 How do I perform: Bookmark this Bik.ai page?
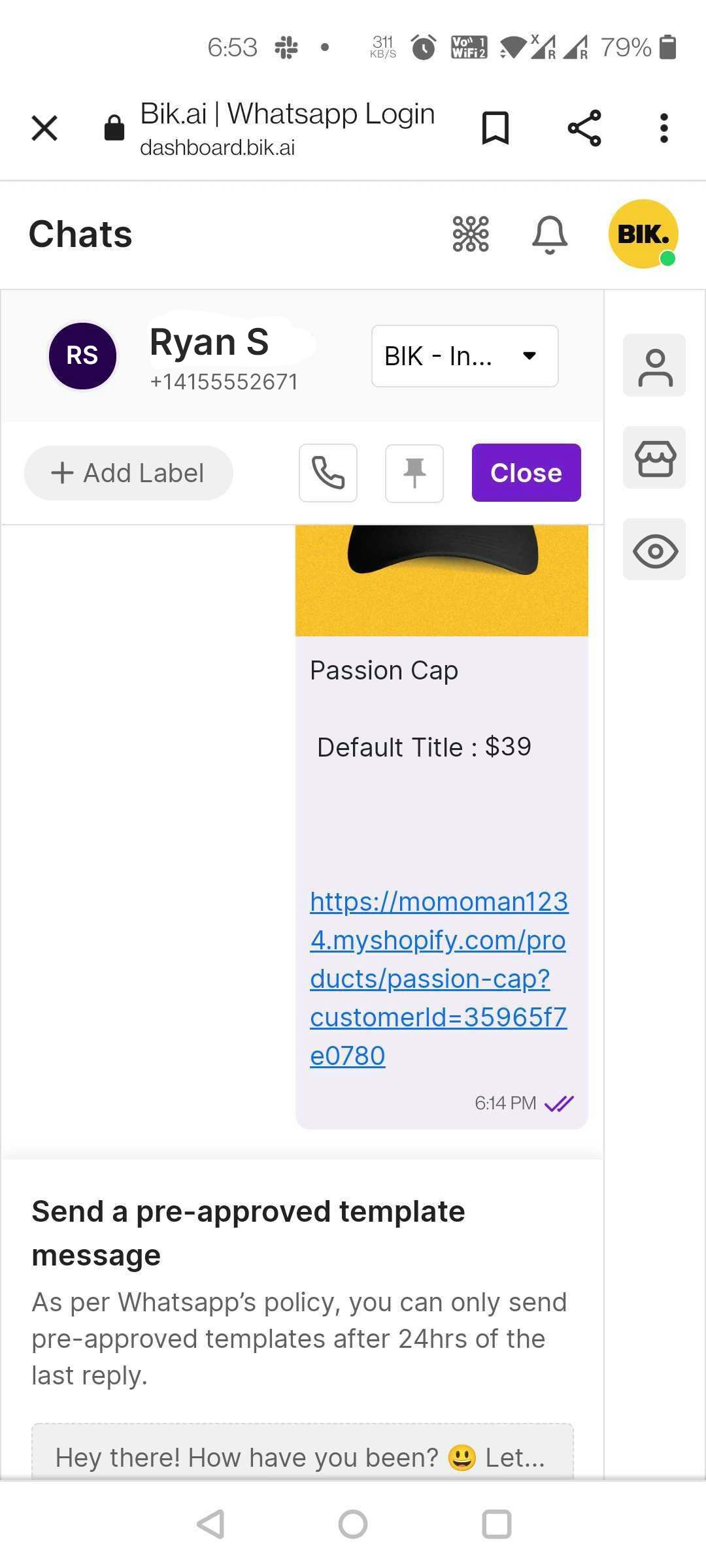pyautogui.click(x=495, y=128)
